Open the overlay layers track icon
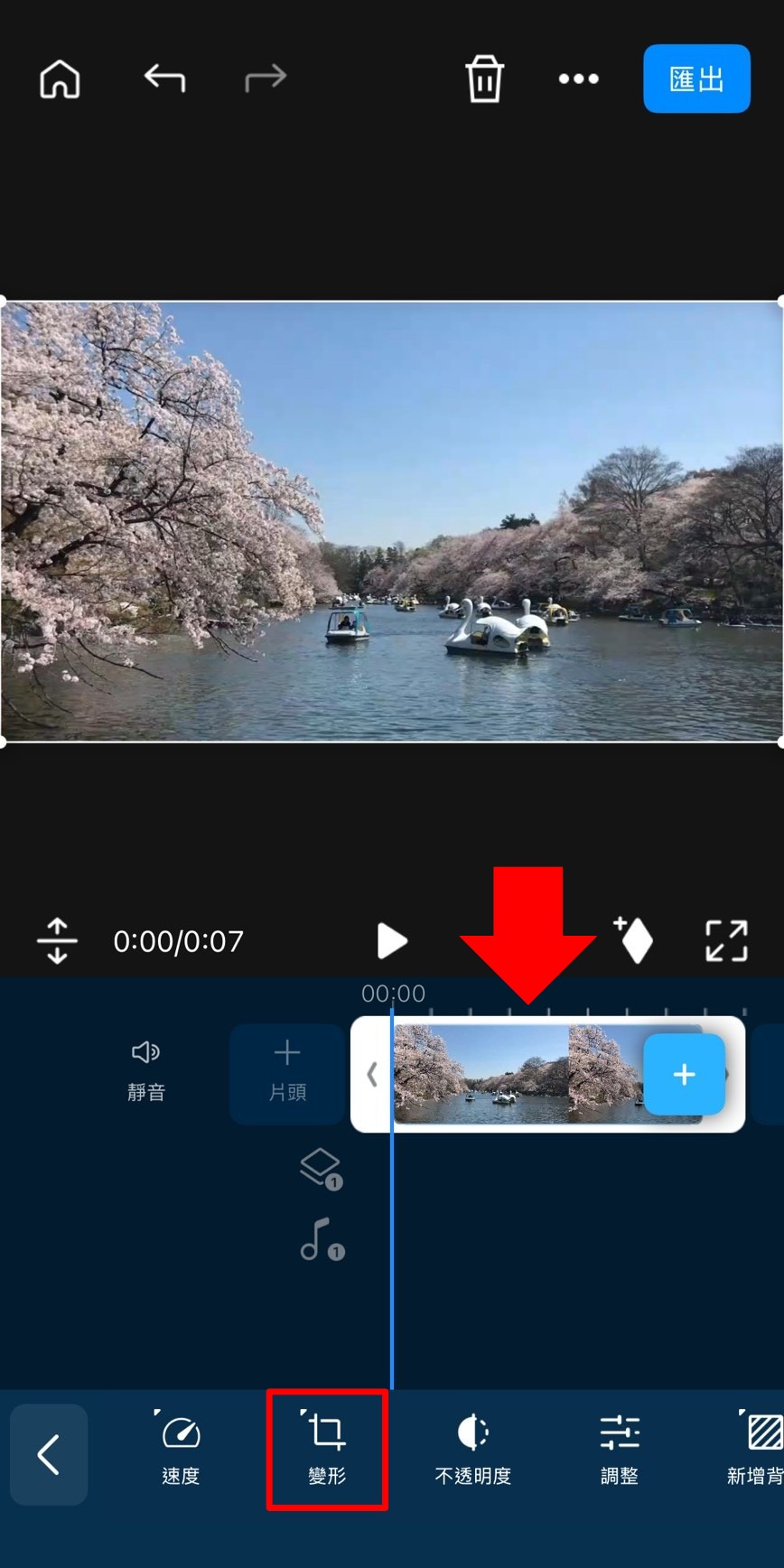The height and width of the screenshot is (1568, 784). [x=321, y=1169]
